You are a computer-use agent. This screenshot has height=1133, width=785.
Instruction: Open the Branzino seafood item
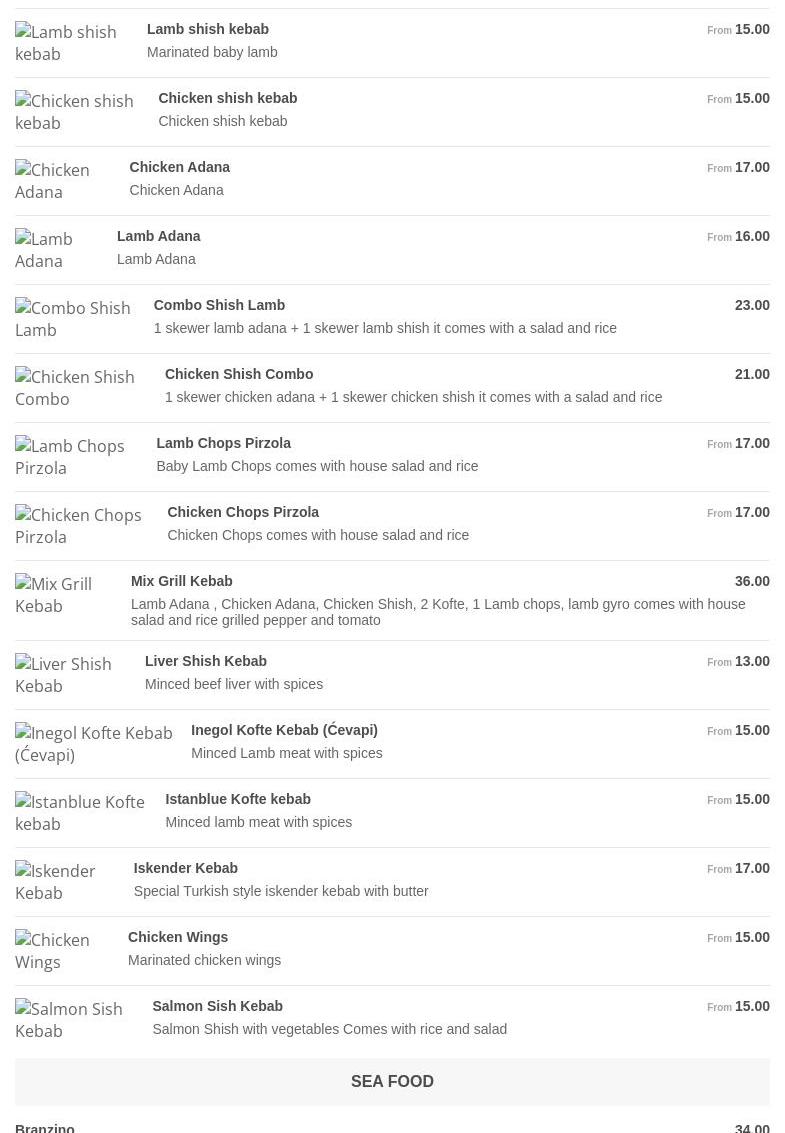[x=45, y=1127]
